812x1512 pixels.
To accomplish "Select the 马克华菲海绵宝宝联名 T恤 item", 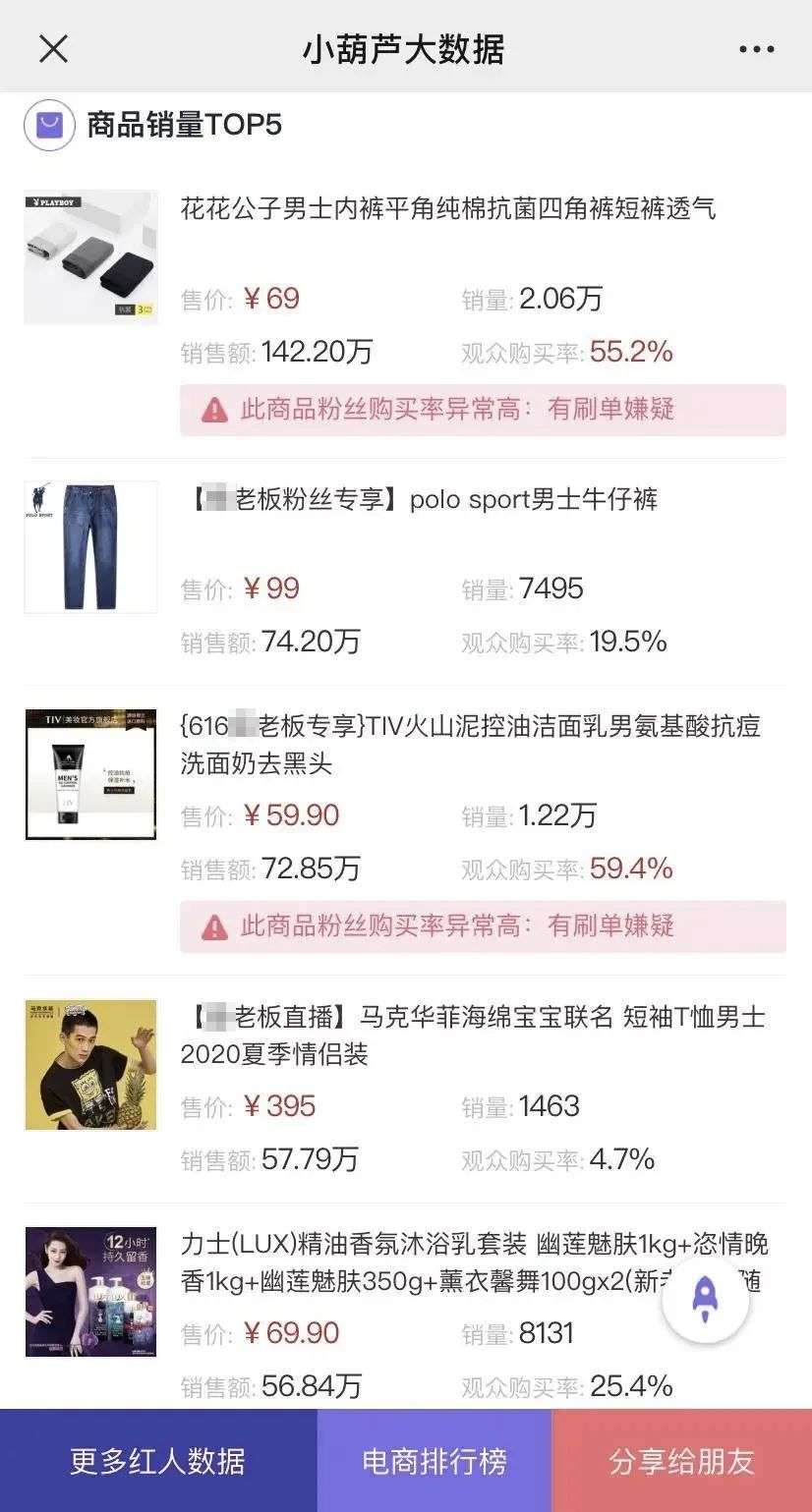I will tap(472, 1035).
